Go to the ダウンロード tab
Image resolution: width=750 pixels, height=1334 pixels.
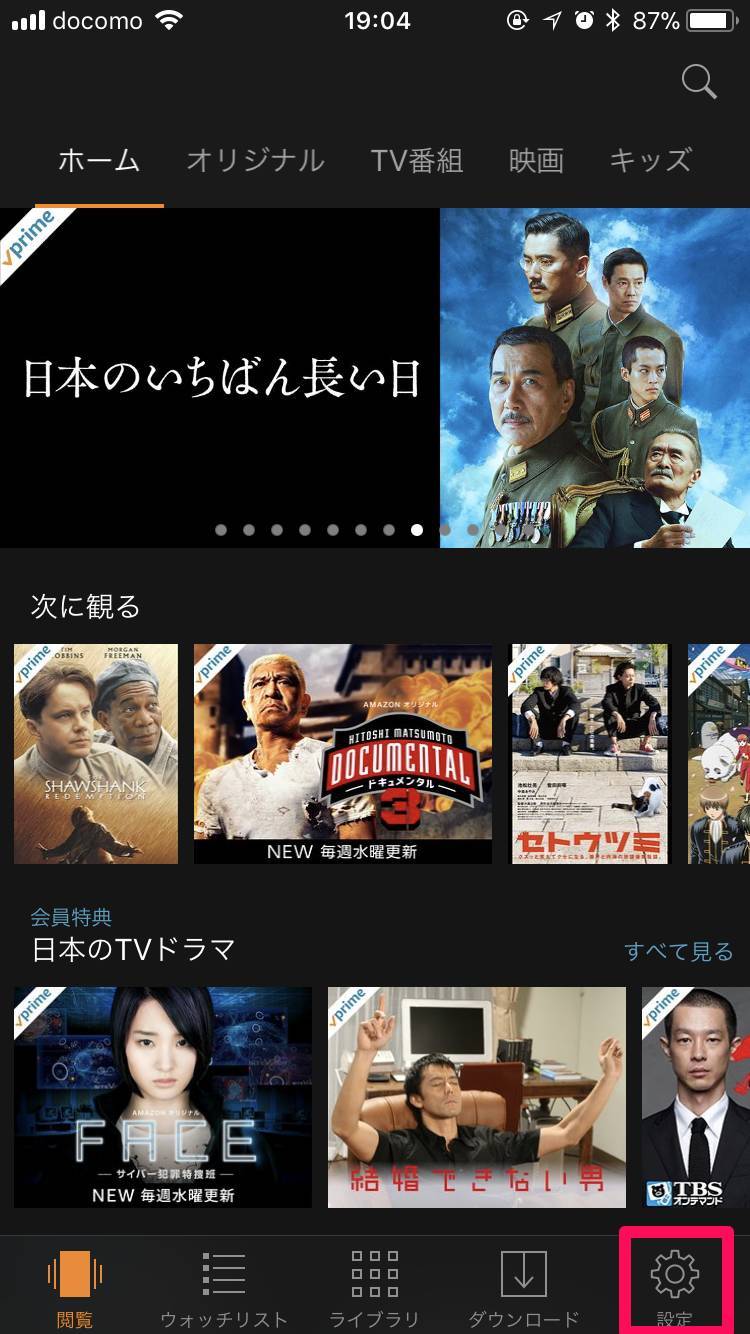[524, 1288]
